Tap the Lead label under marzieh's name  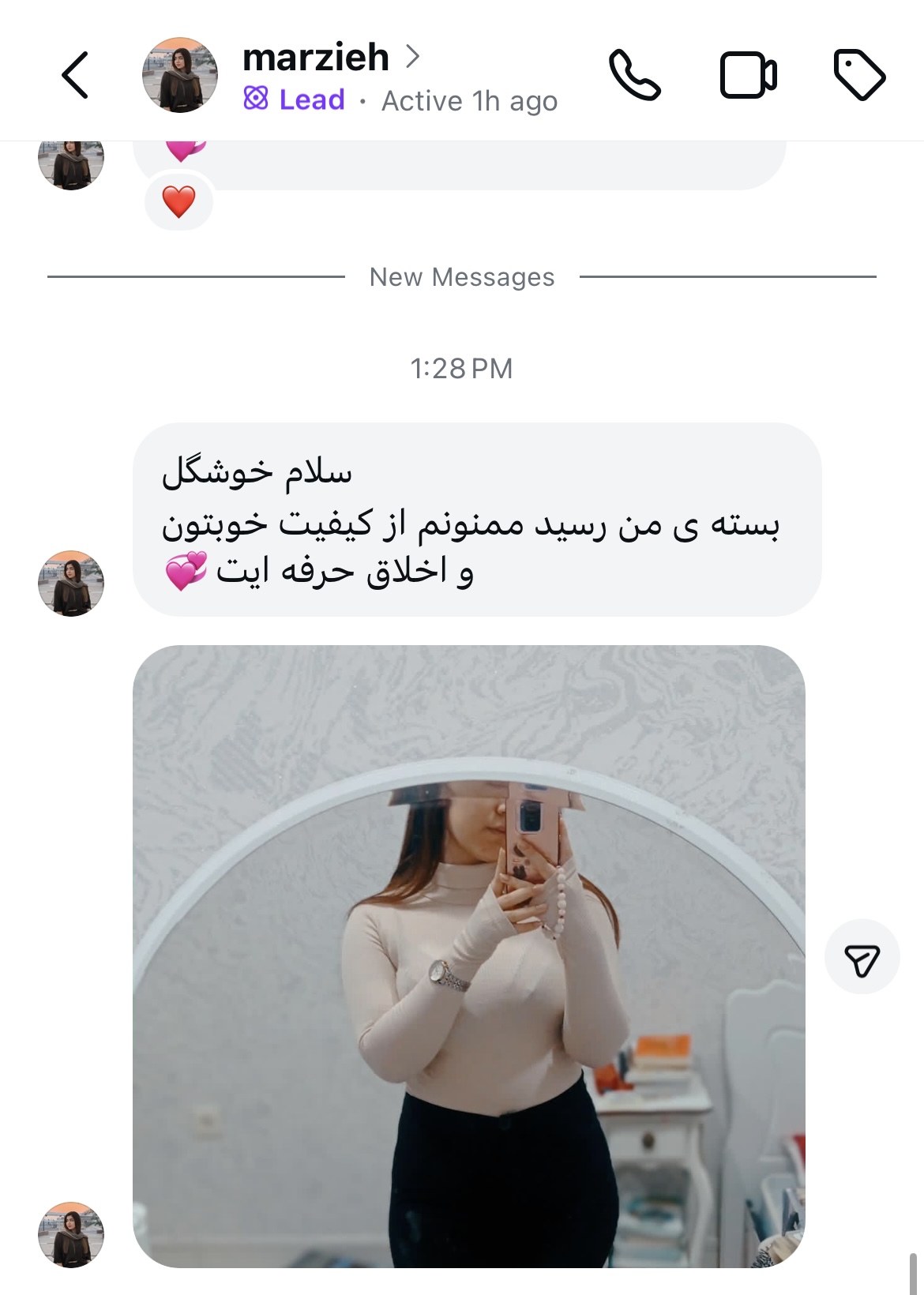(295, 100)
